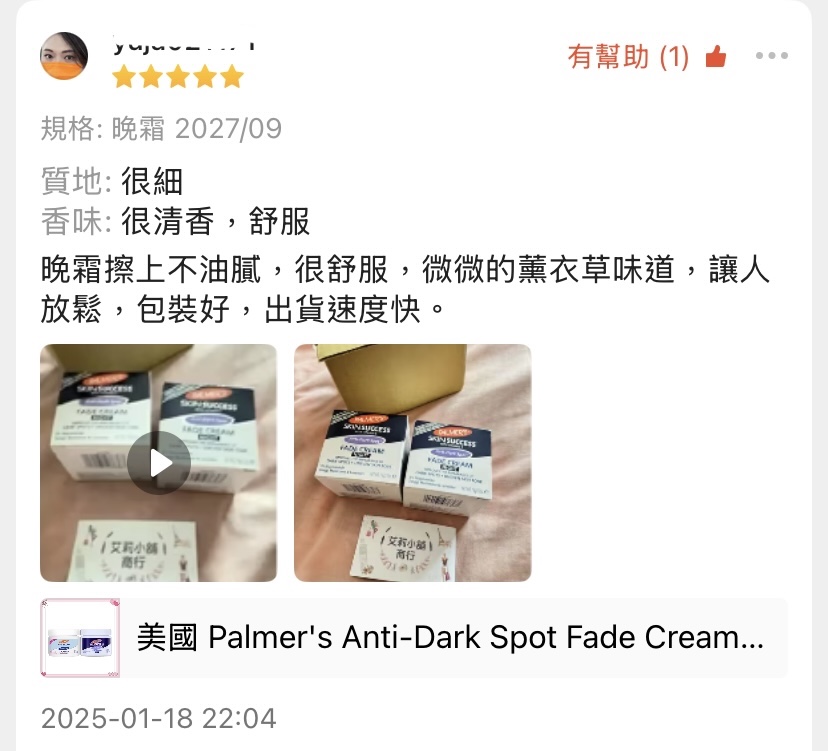The height and width of the screenshot is (751, 828).
Task: Open the review's three-dot overflow menu
Action: [x=771, y=55]
